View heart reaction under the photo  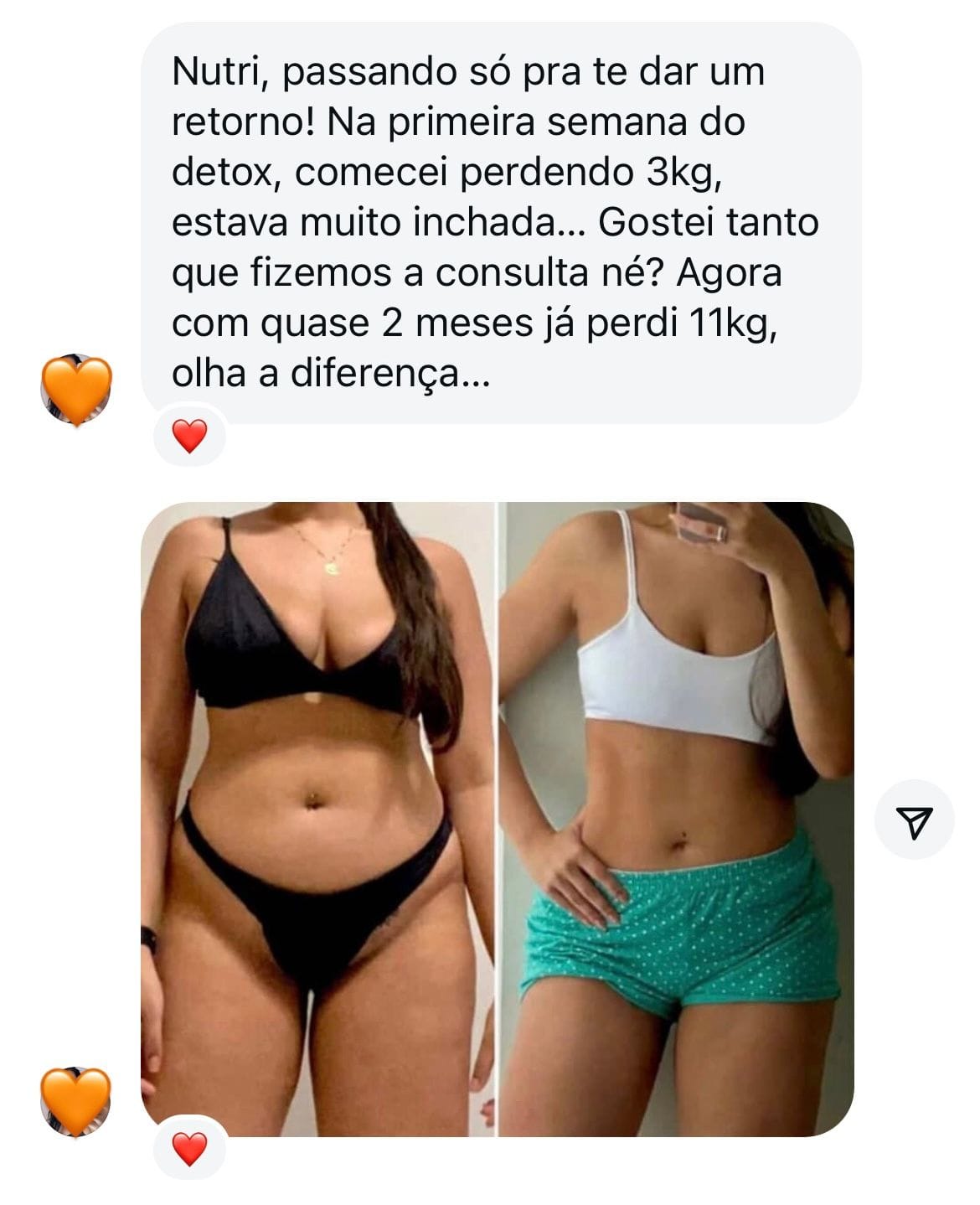tap(189, 1149)
